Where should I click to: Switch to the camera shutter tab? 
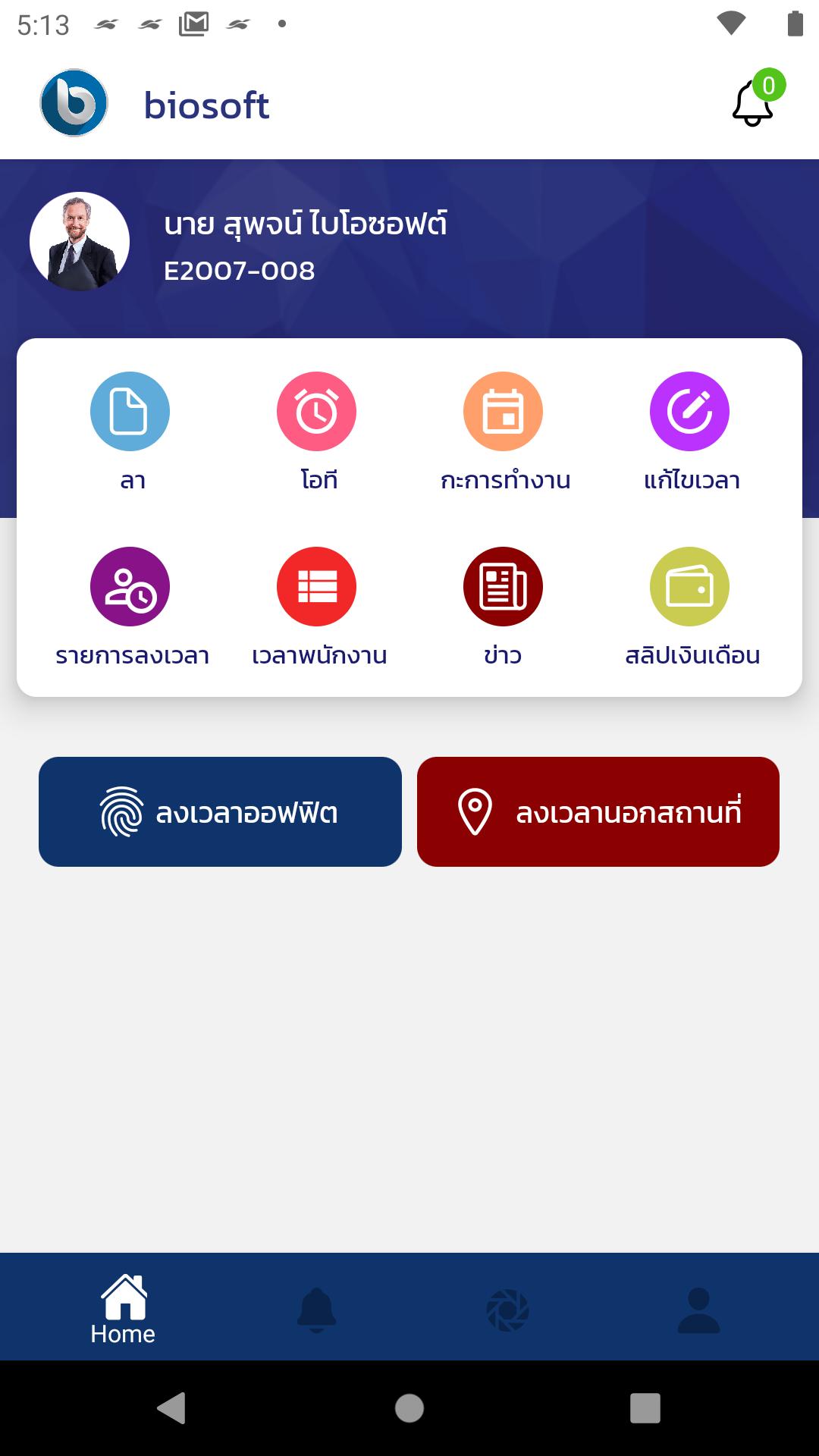(507, 1310)
